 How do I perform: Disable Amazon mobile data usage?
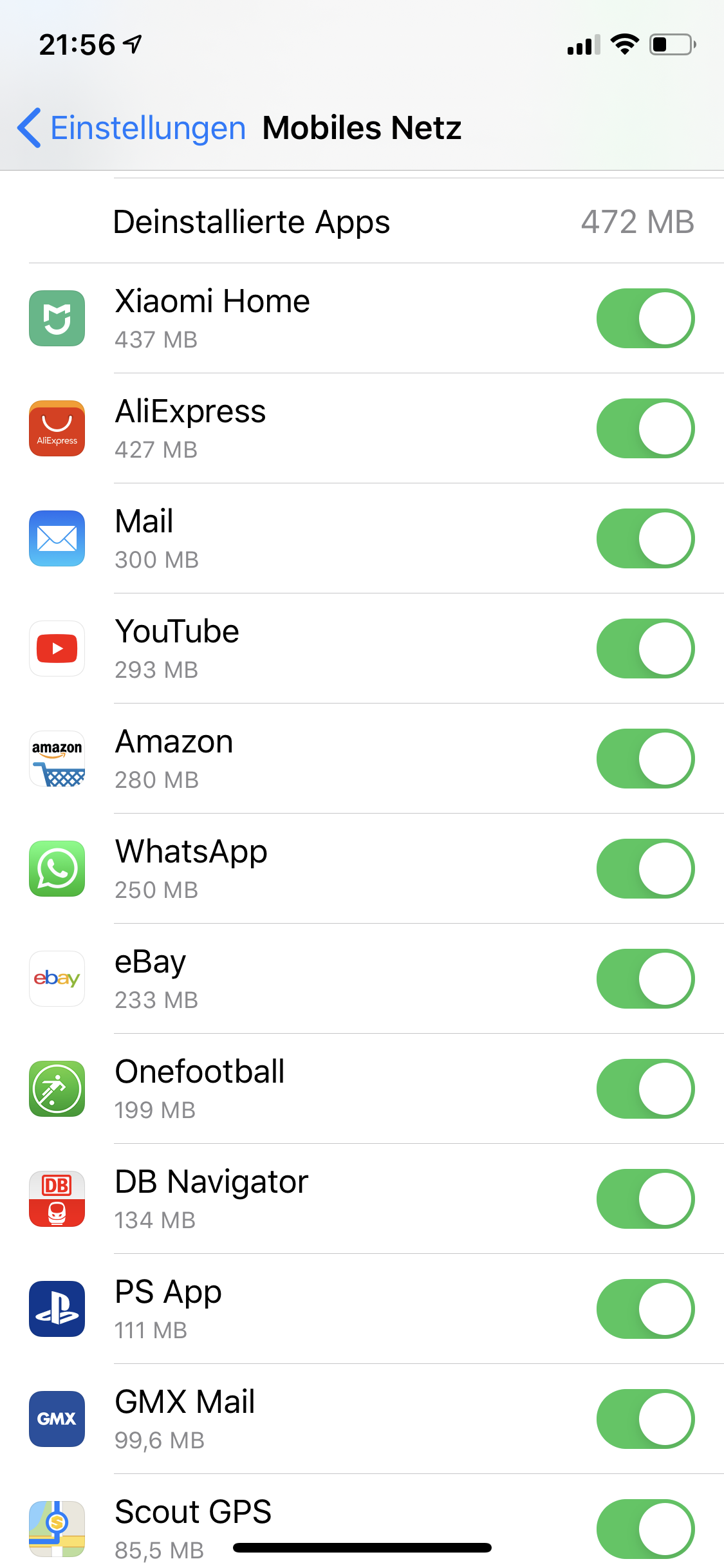[645, 758]
